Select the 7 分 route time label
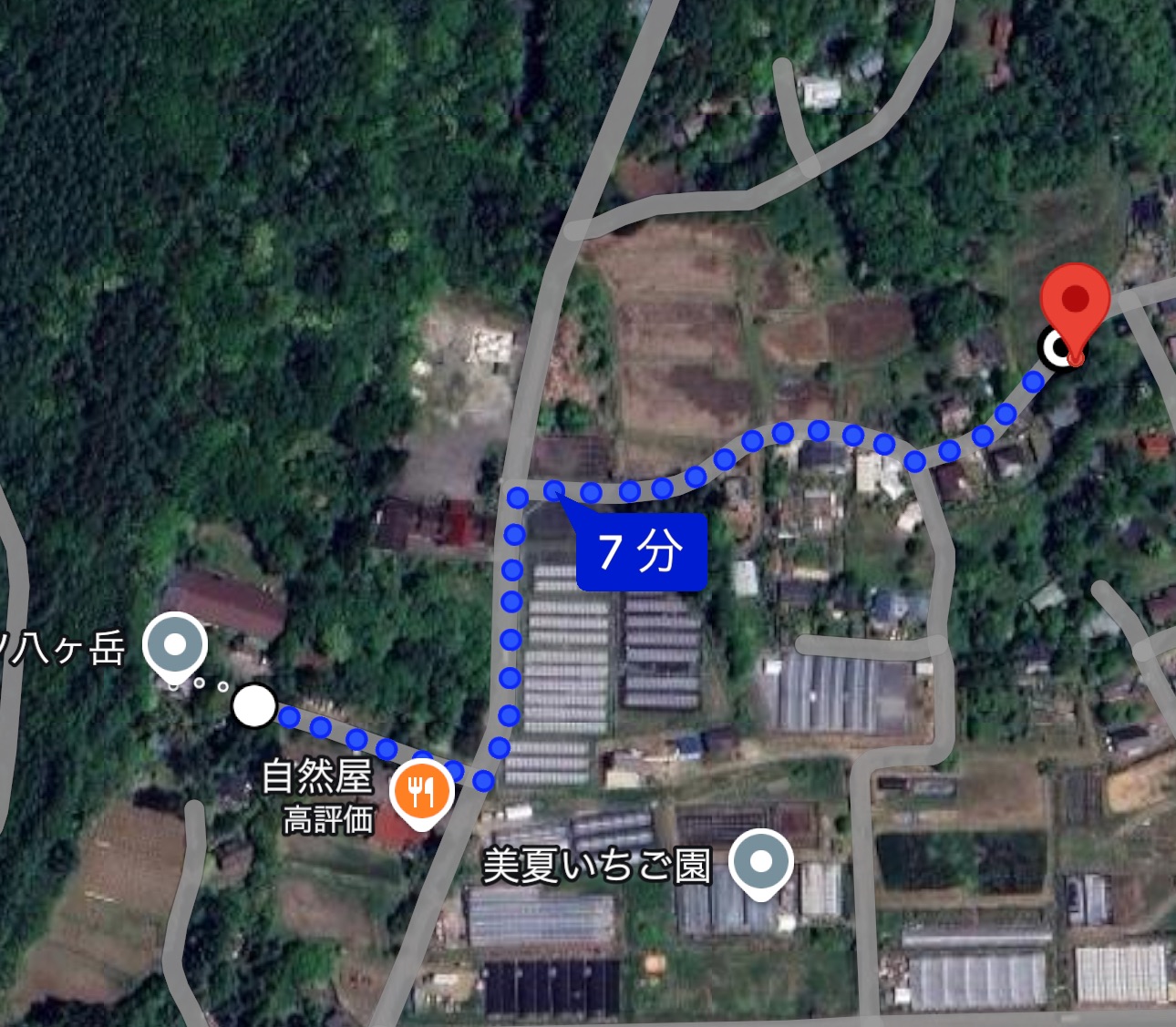 coord(642,551)
